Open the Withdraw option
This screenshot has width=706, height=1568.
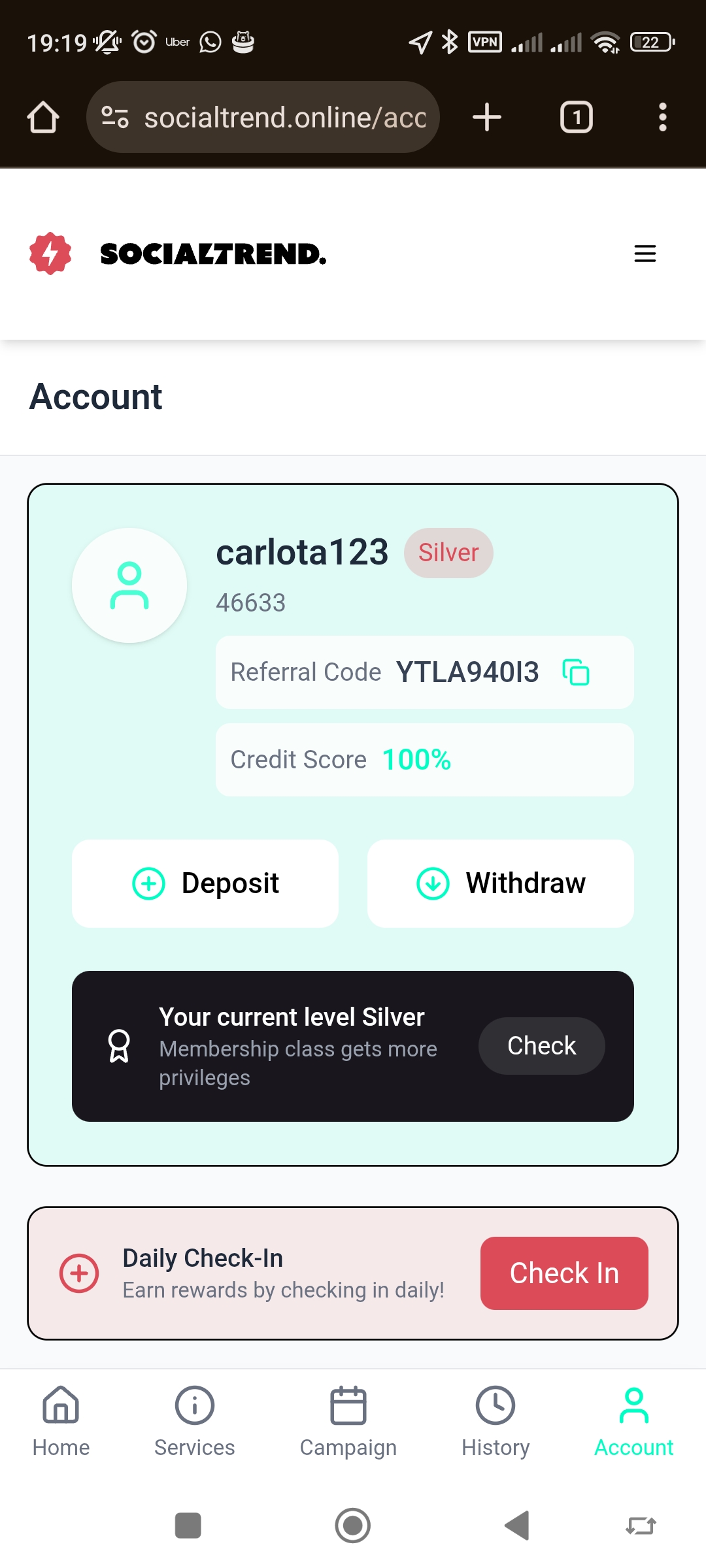(501, 883)
